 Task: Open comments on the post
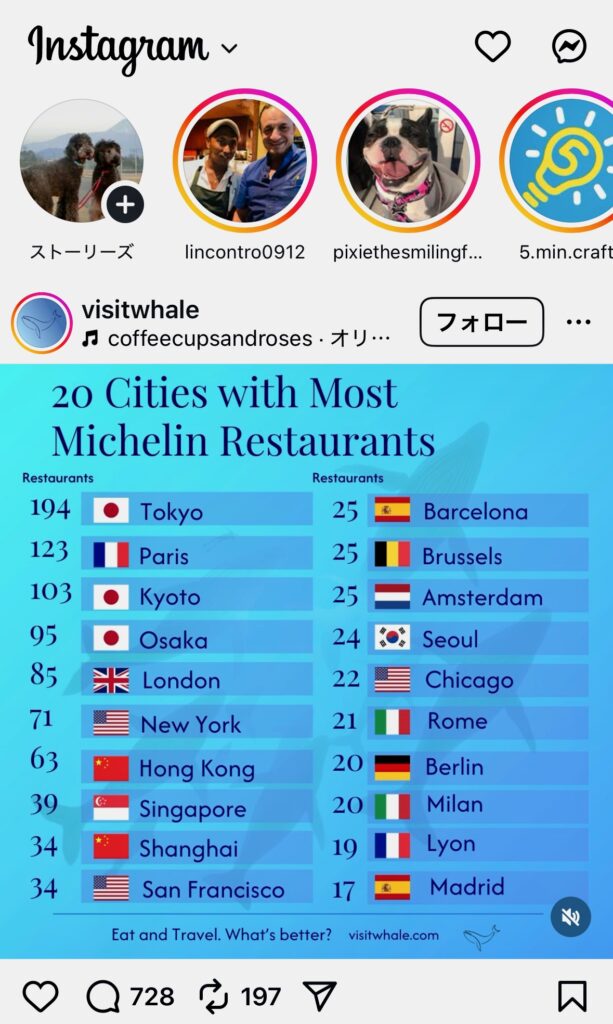[x=104, y=996]
